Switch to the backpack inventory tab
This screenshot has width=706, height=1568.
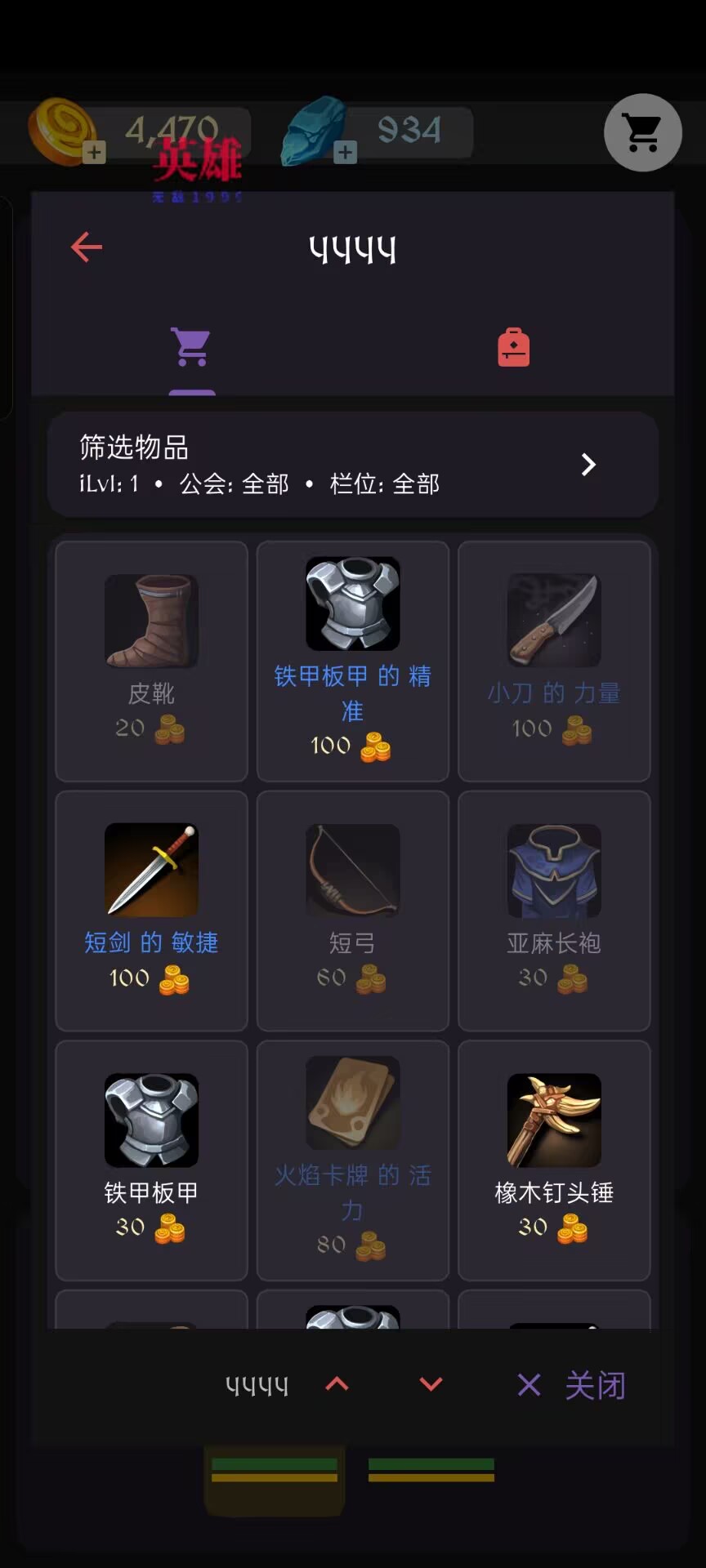tap(513, 348)
